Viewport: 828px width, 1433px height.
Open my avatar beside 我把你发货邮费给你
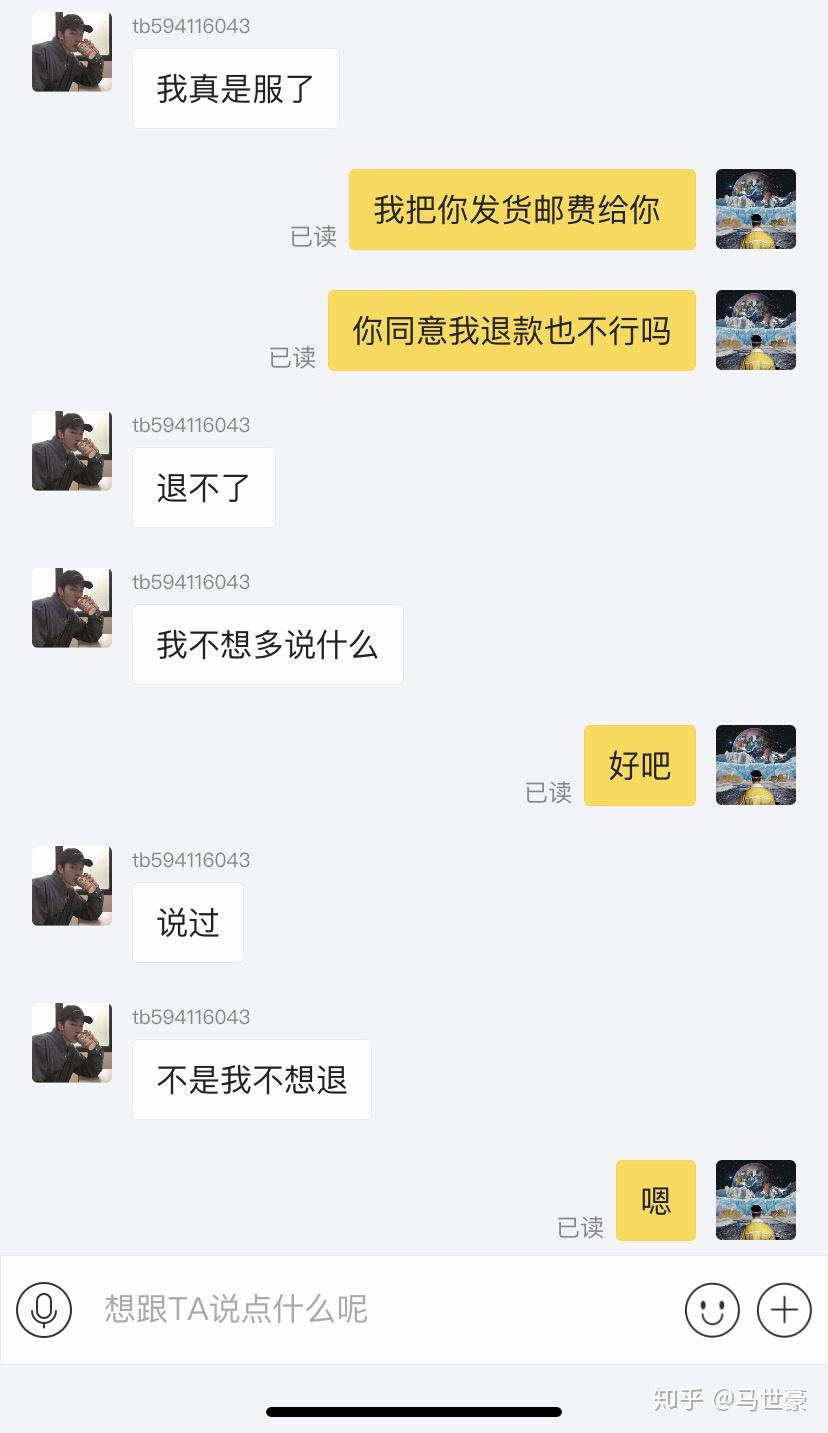(755, 209)
